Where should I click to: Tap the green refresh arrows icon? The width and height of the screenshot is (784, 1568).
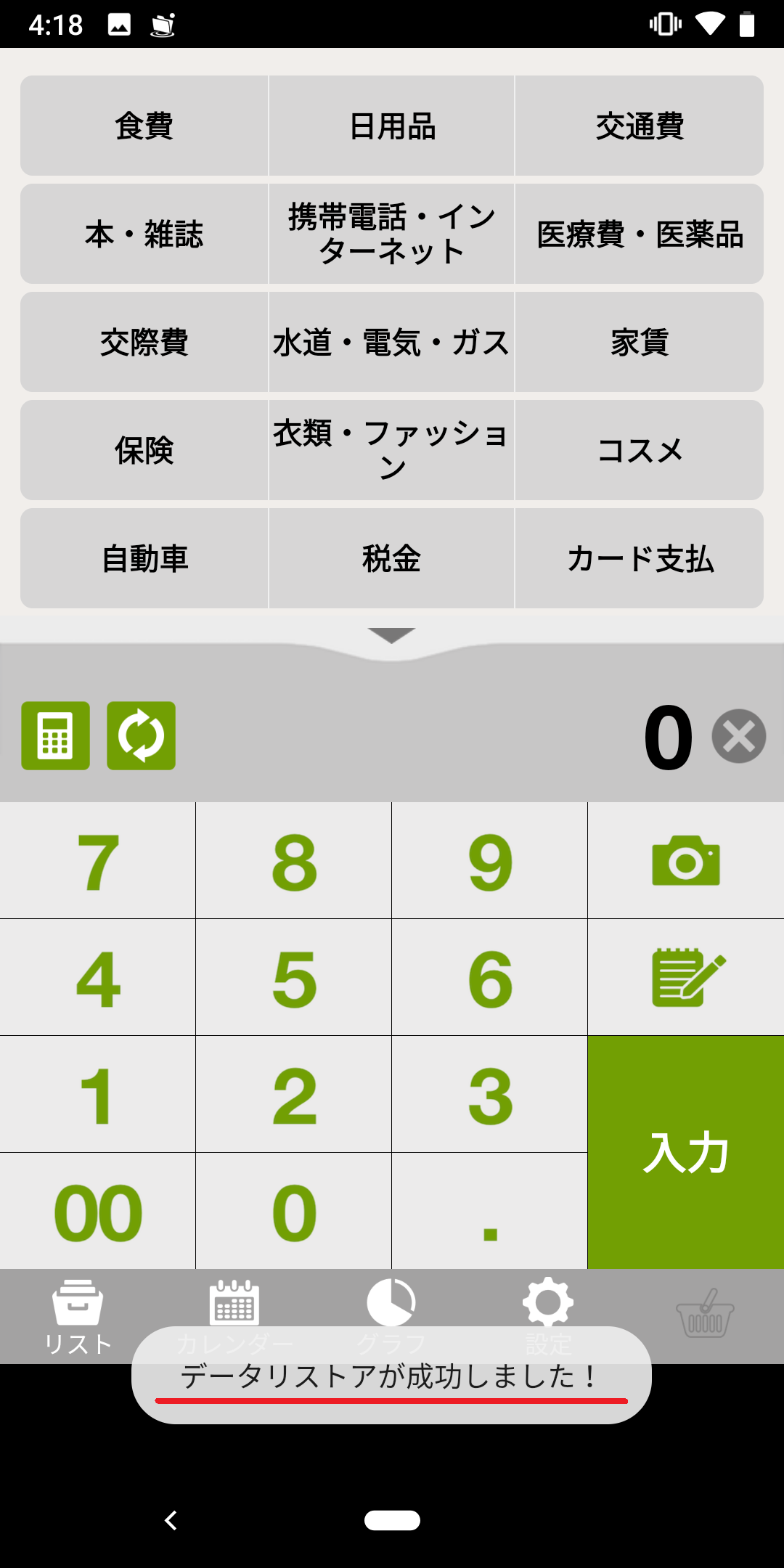point(141,735)
